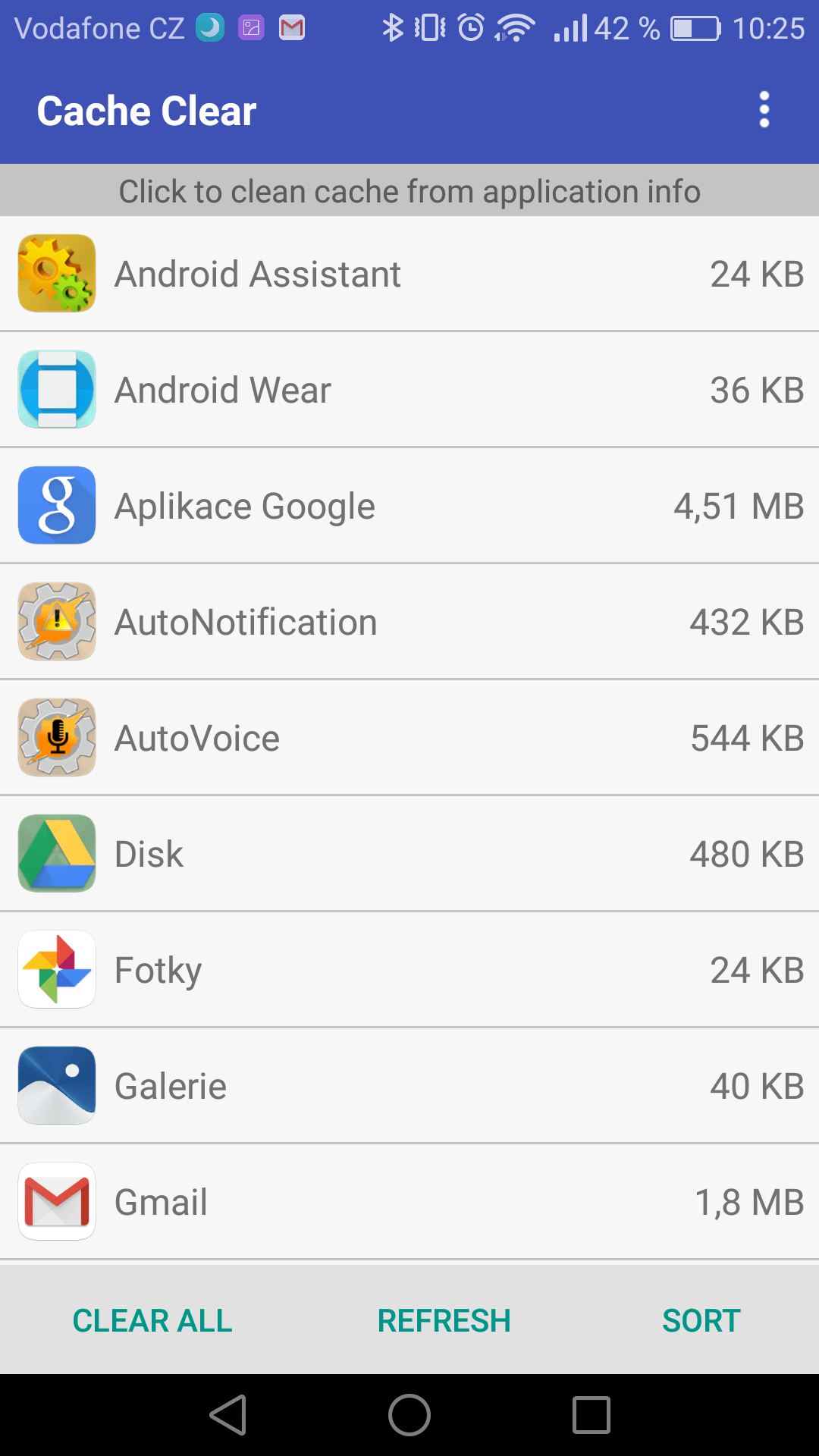This screenshot has height=1456, width=819.
Task: Open the three-dot overflow menu
Action: 764,110
